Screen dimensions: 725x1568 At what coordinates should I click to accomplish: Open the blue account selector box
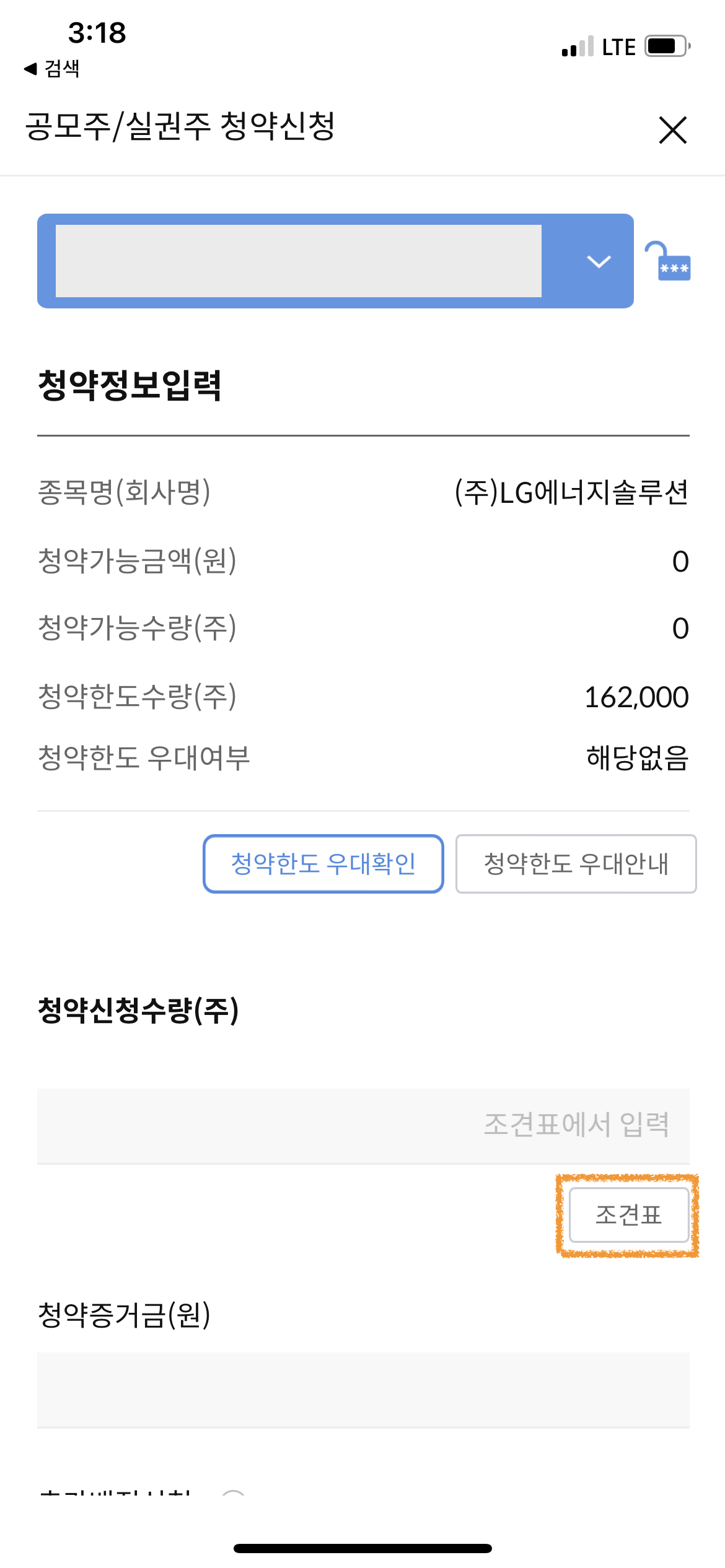[x=335, y=261]
